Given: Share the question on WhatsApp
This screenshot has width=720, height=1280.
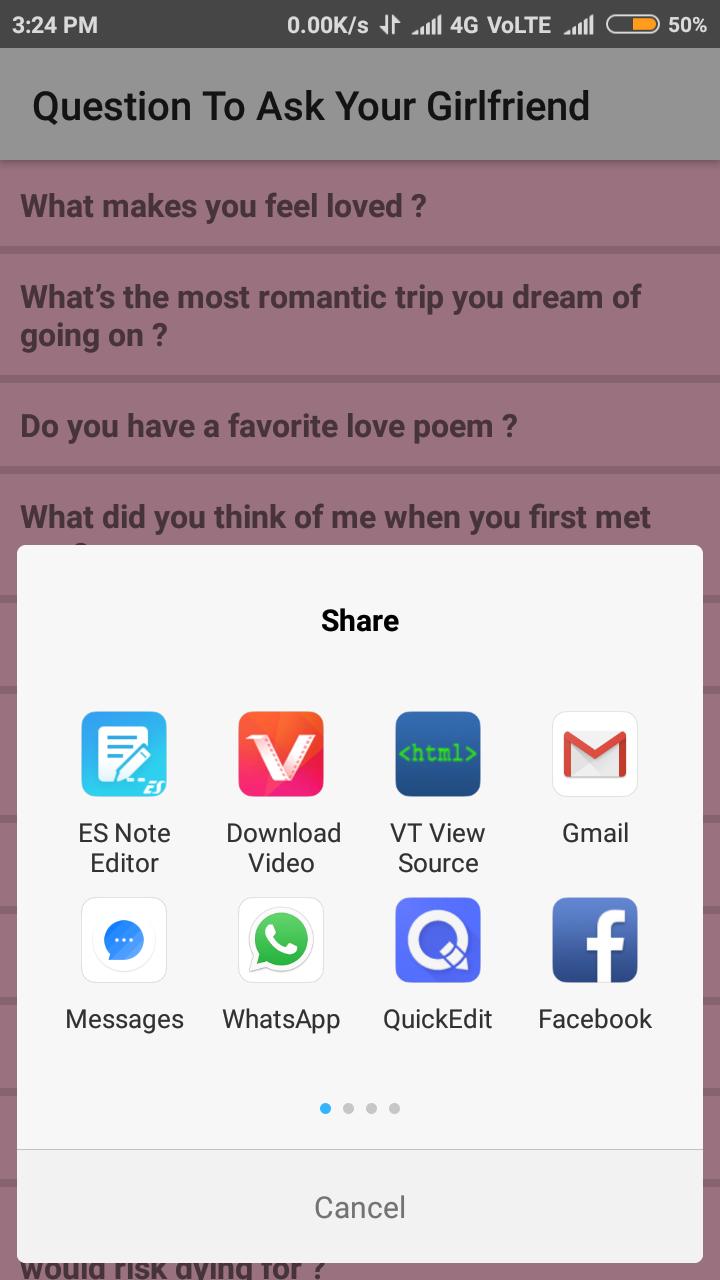Looking at the screenshot, I should [281, 941].
